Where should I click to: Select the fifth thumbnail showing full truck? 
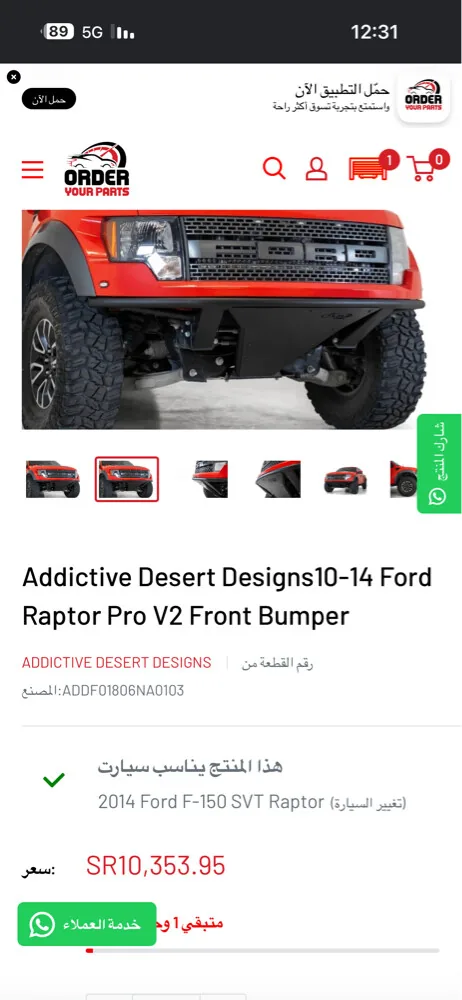coord(345,479)
